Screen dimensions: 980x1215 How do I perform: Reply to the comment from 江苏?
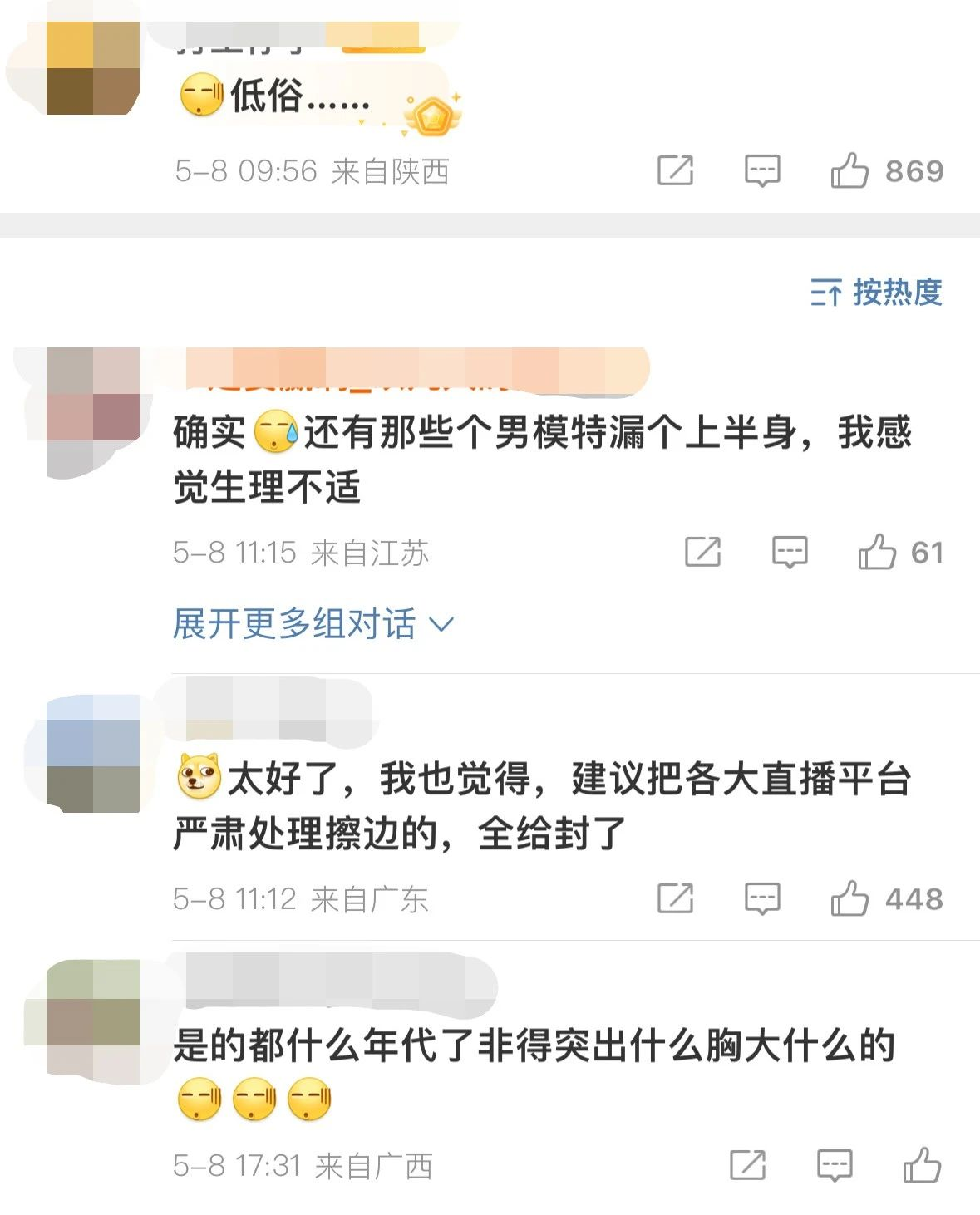pyautogui.click(x=789, y=552)
